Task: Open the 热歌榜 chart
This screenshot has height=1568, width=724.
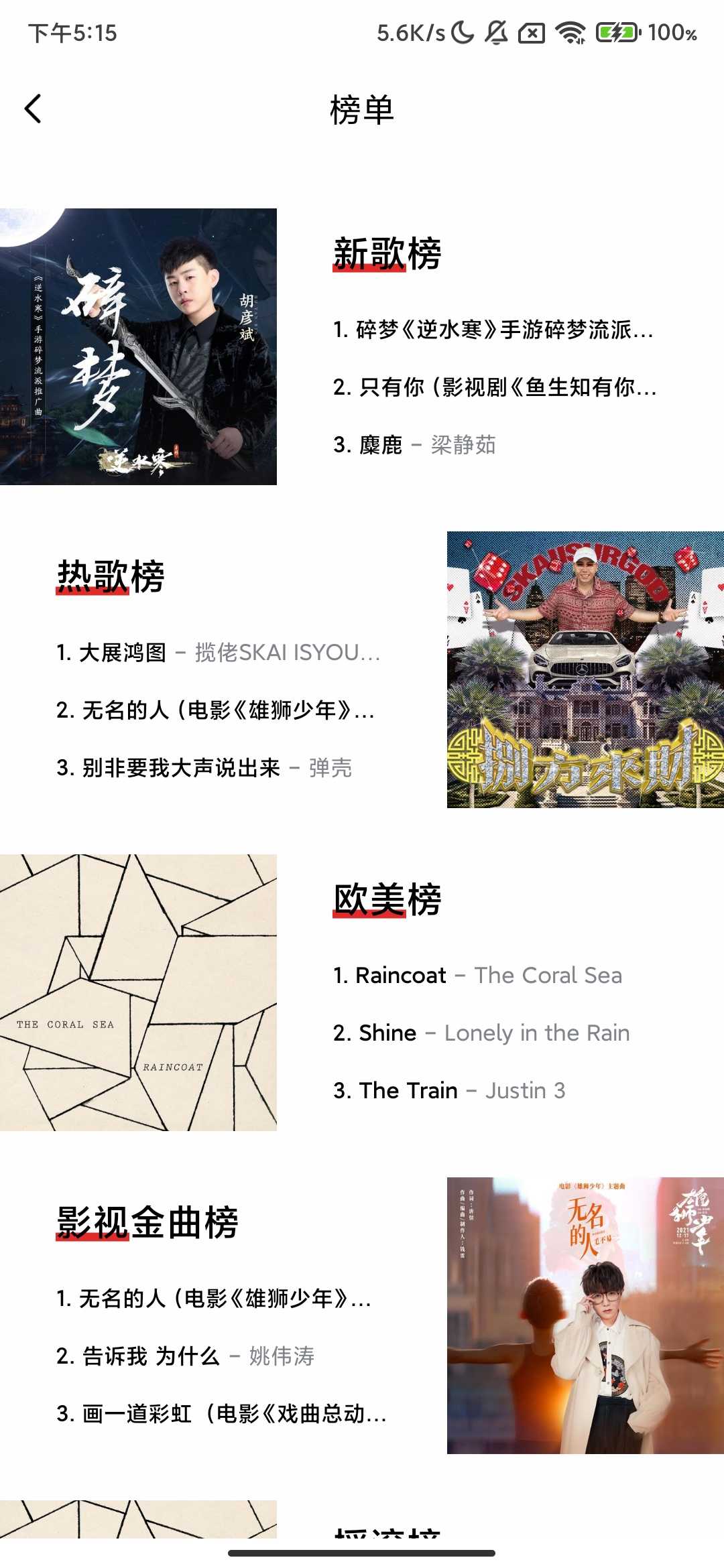Action: coord(111,576)
